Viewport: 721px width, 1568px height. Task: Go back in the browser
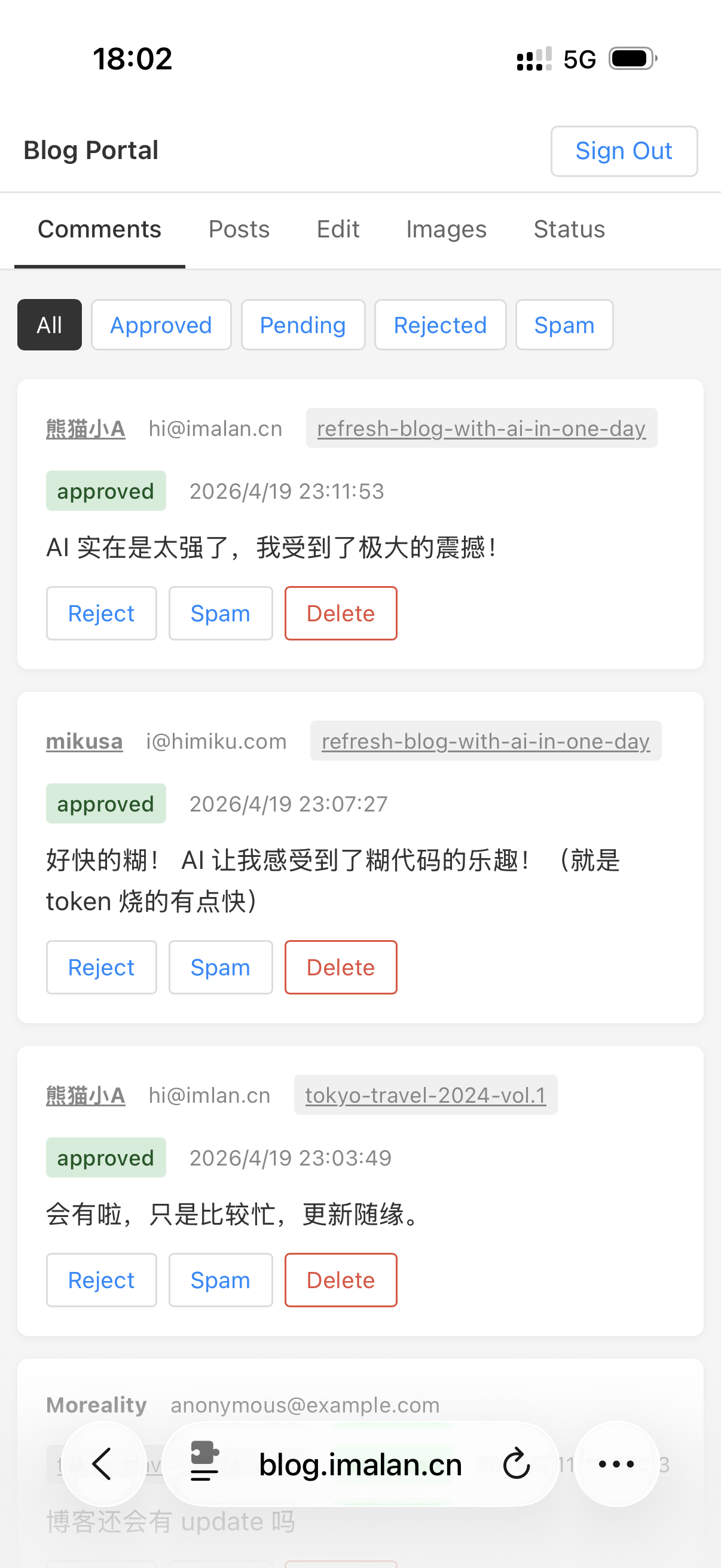[103, 1464]
